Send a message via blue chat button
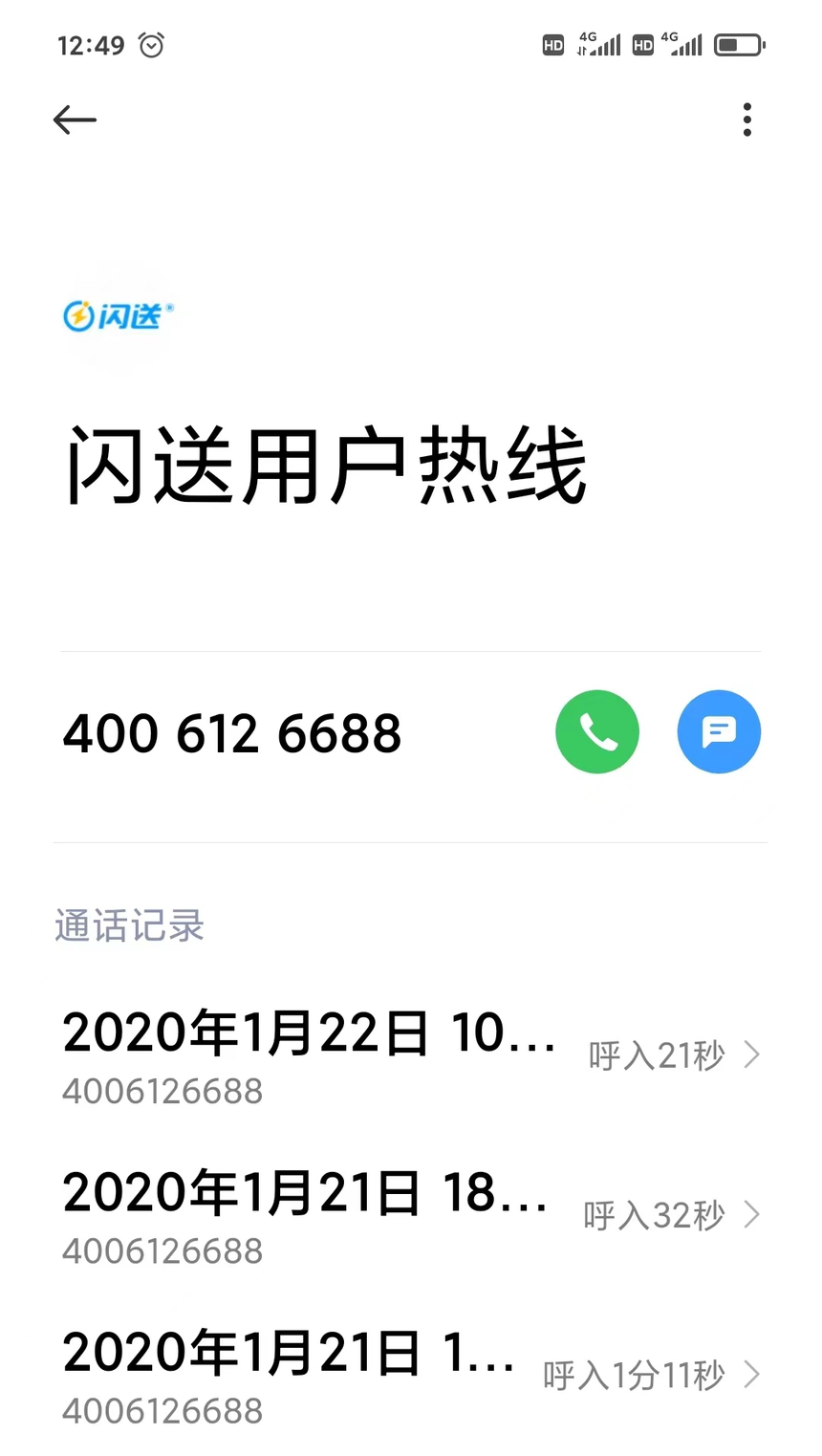The width and height of the screenshot is (822, 1456). 719,731
